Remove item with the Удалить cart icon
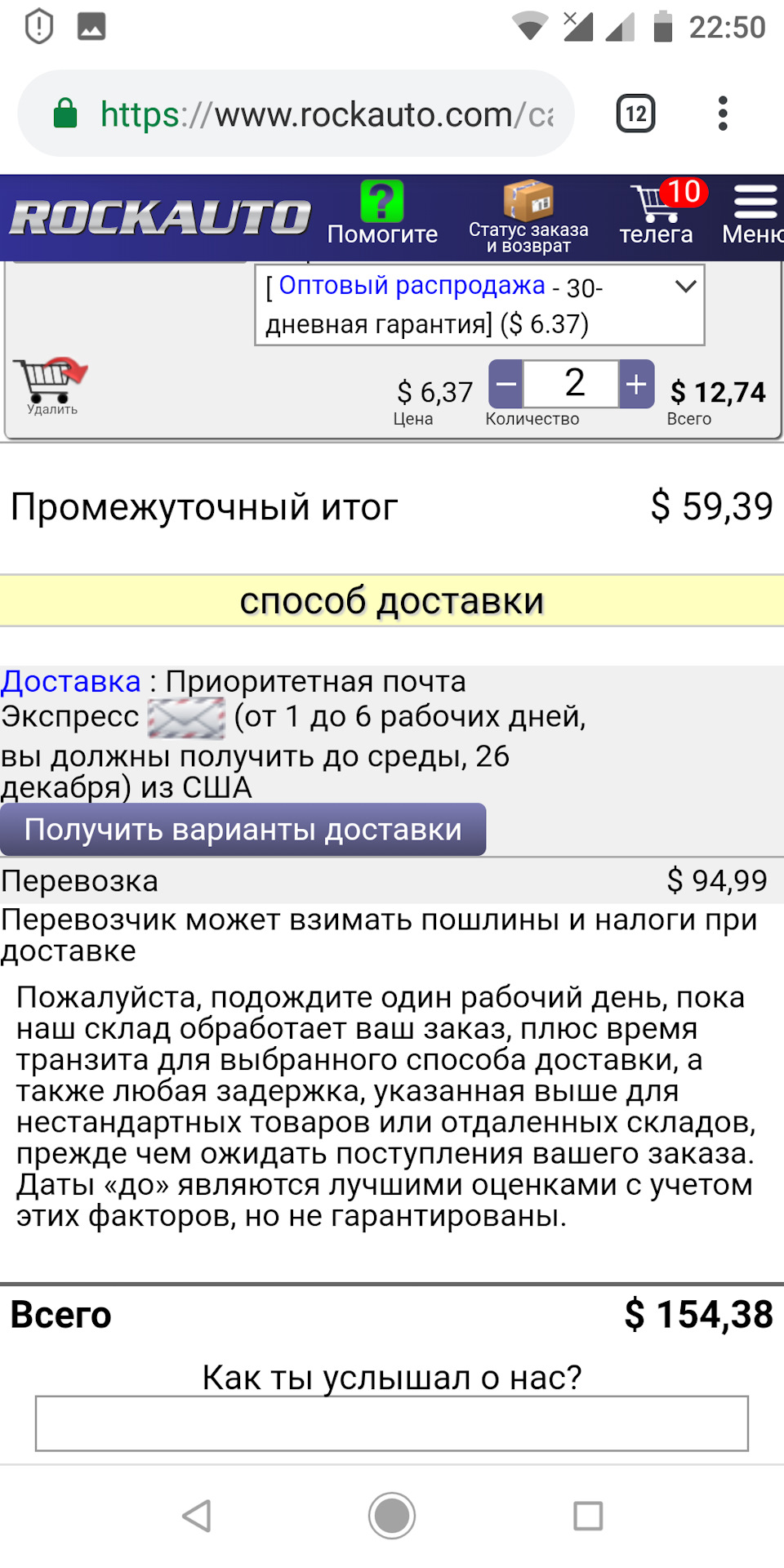The height and width of the screenshot is (1568, 784). [53, 385]
